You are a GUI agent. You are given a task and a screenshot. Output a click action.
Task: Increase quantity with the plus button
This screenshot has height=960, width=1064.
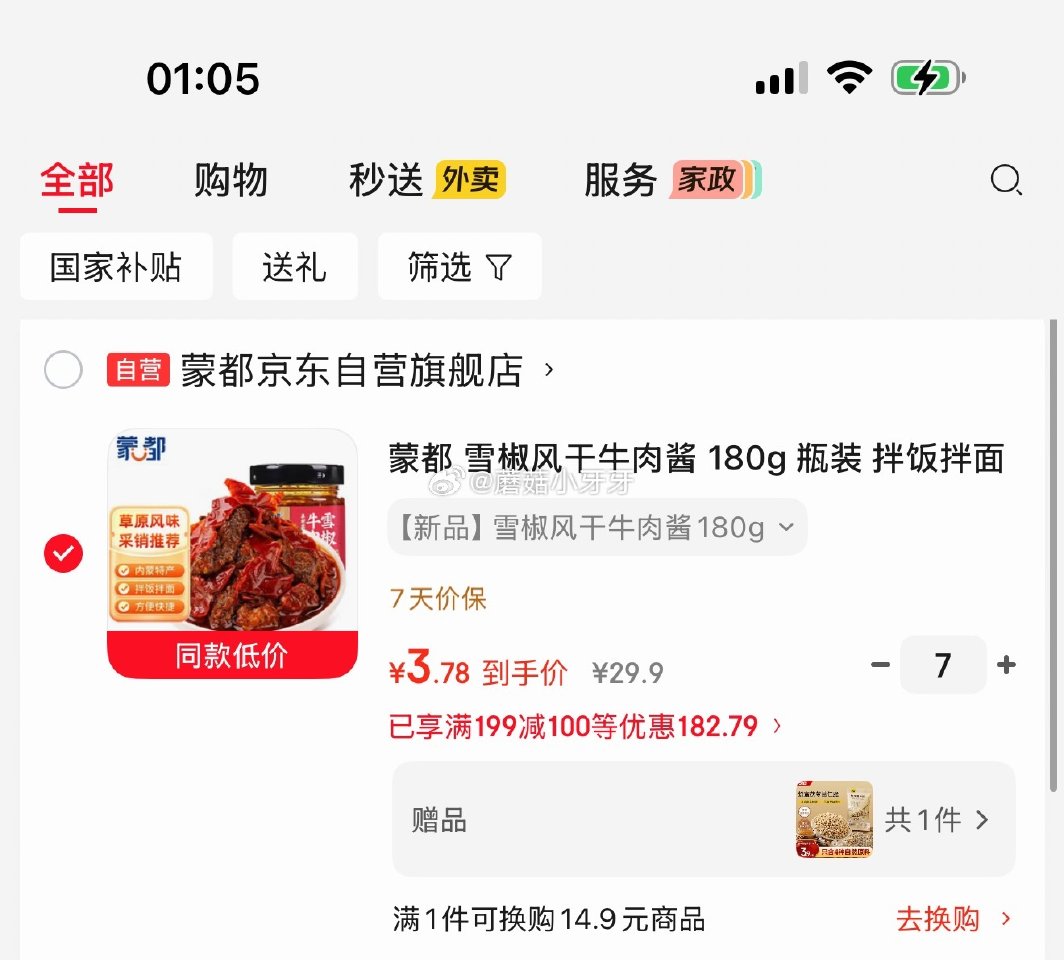(1006, 665)
